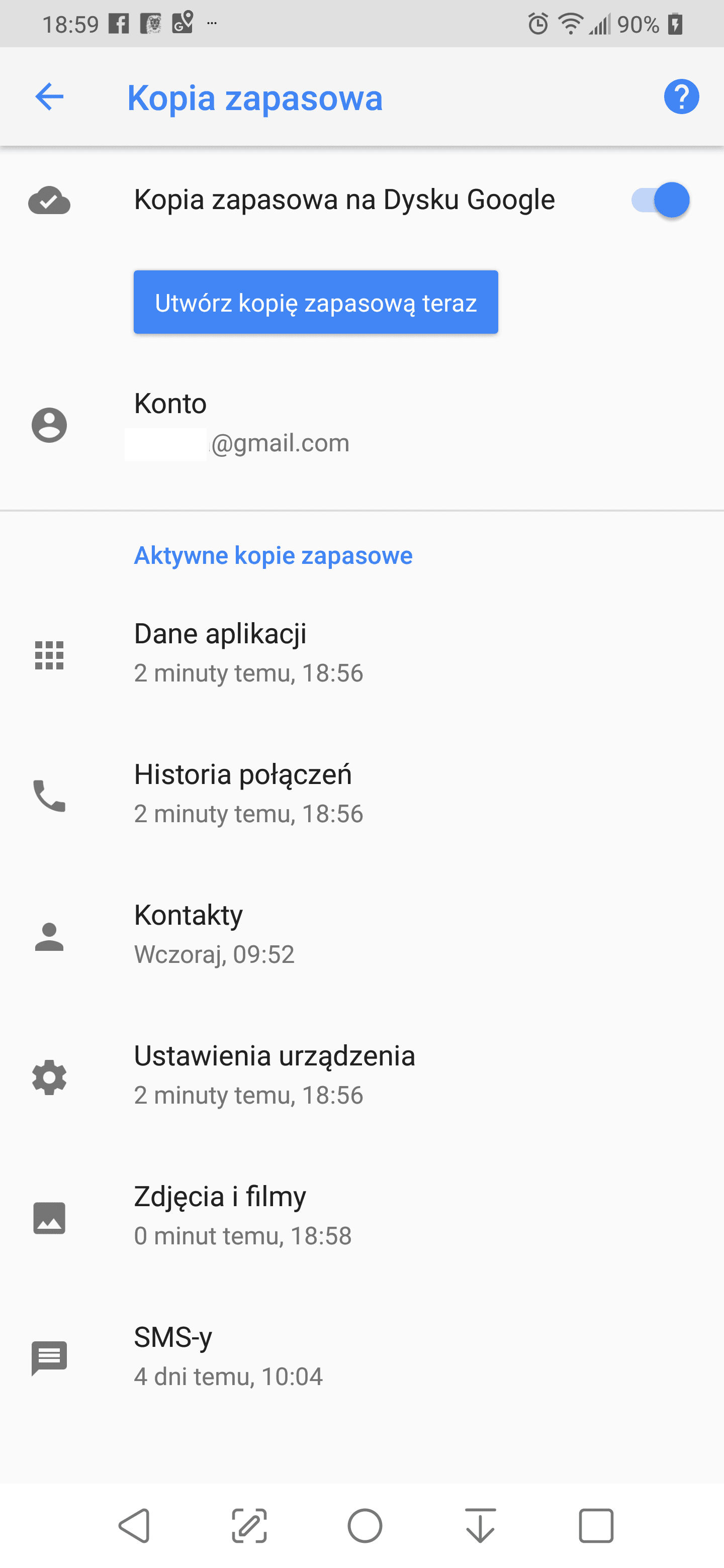Open recent apps from navigation bar
The height and width of the screenshot is (1568, 724).
coord(595,1527)
